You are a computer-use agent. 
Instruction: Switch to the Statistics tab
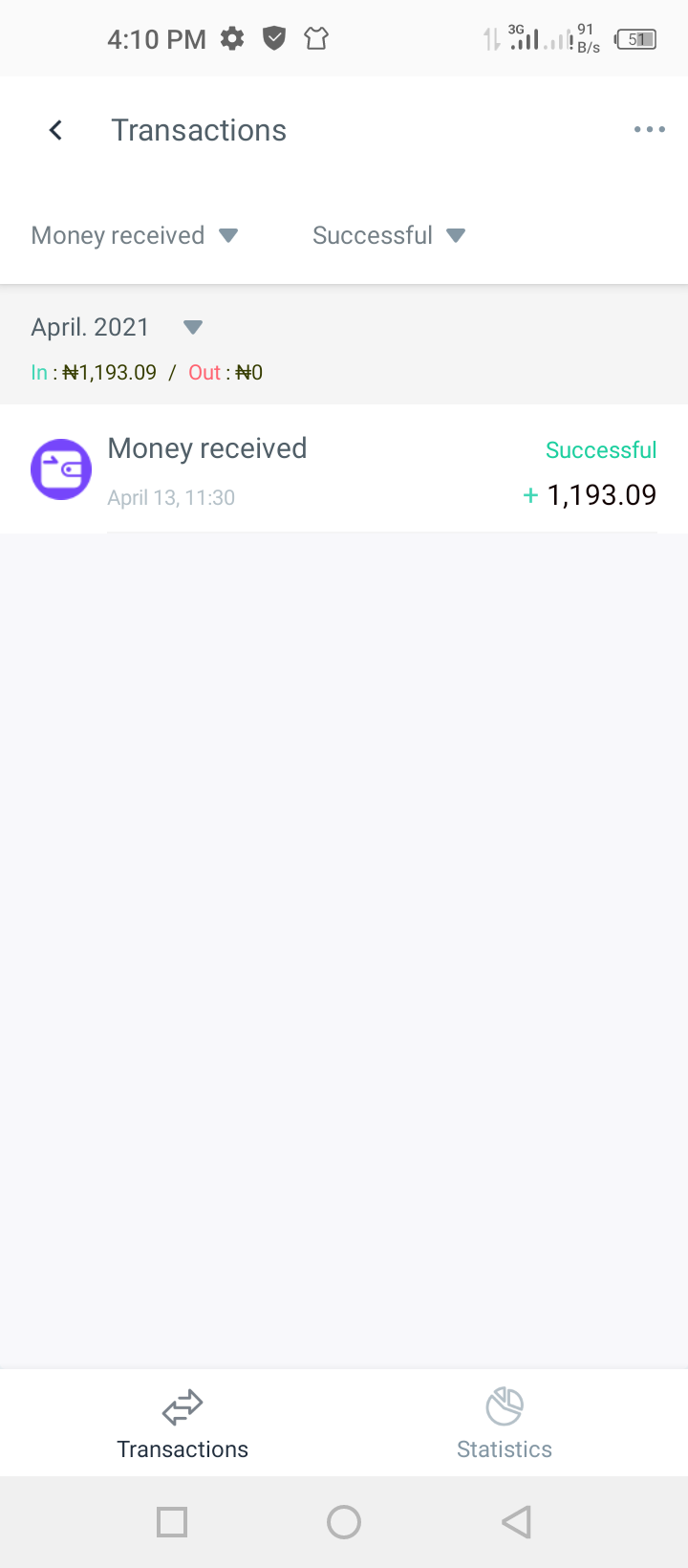(505, 1424)
